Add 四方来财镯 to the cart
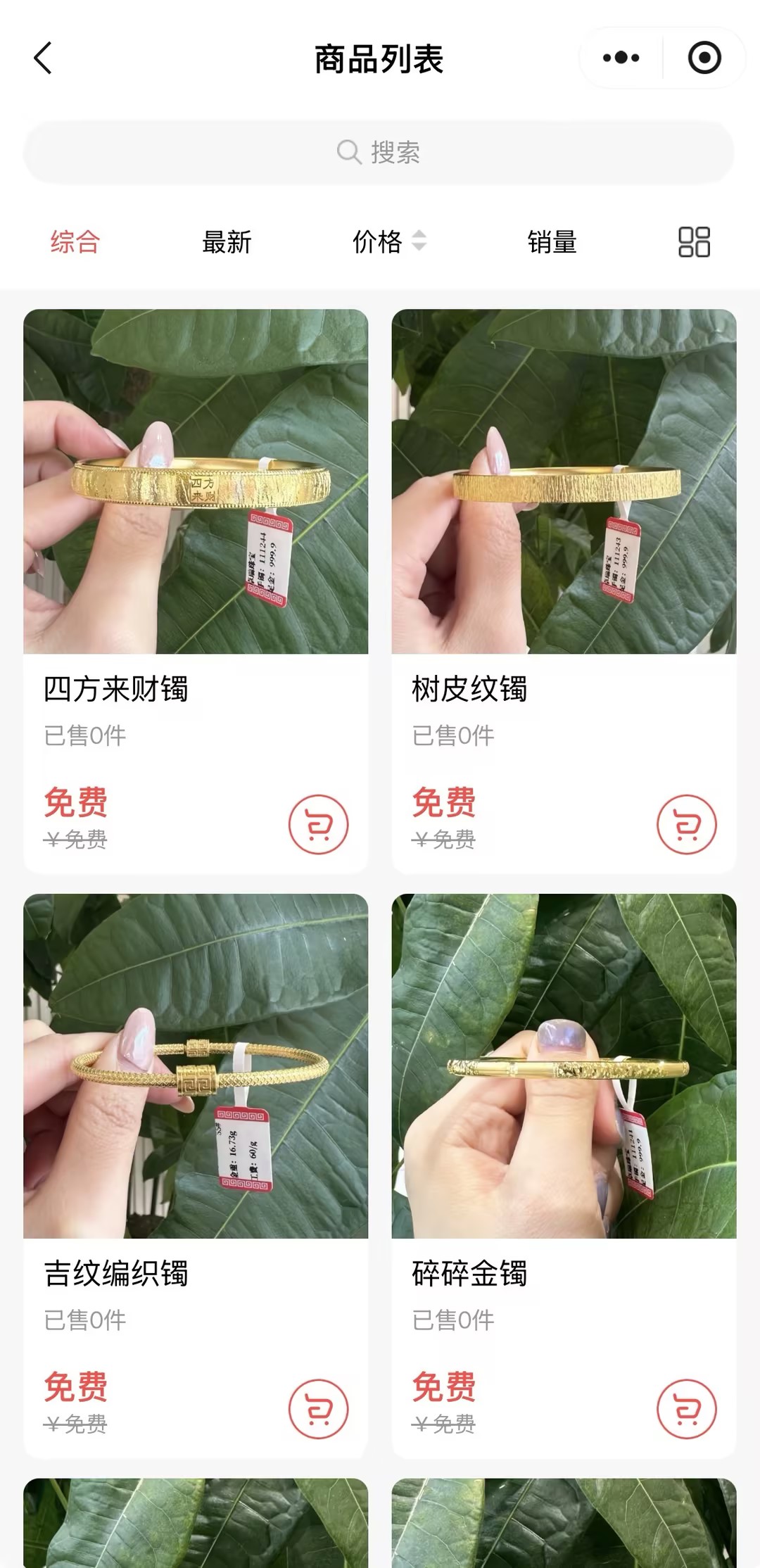 [319, 824]
